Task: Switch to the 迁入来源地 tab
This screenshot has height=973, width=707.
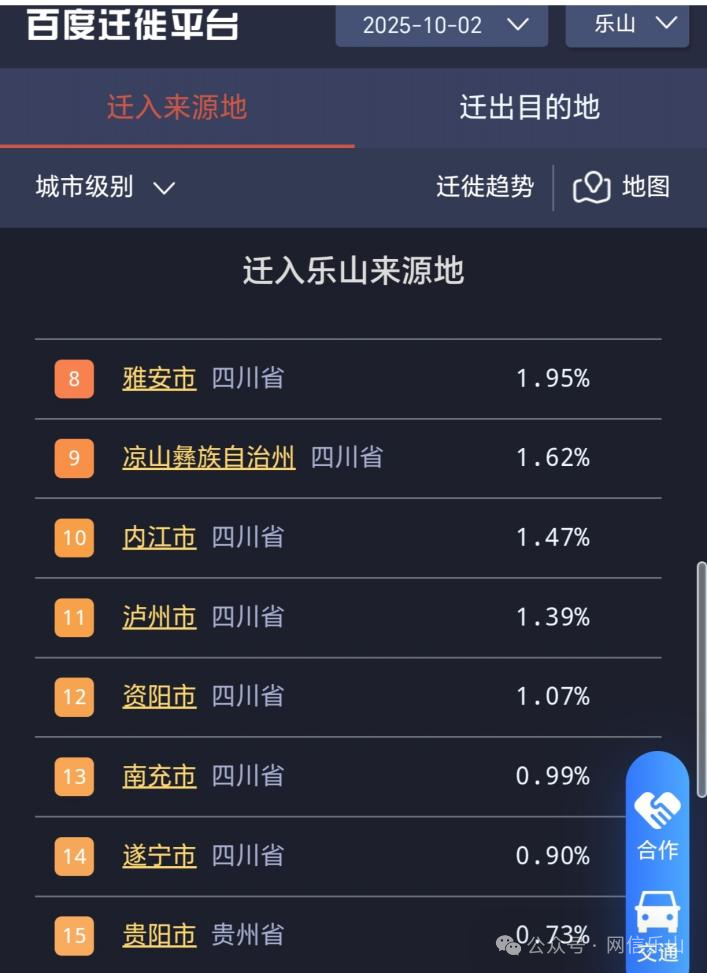Action: (x=177, y=108)
